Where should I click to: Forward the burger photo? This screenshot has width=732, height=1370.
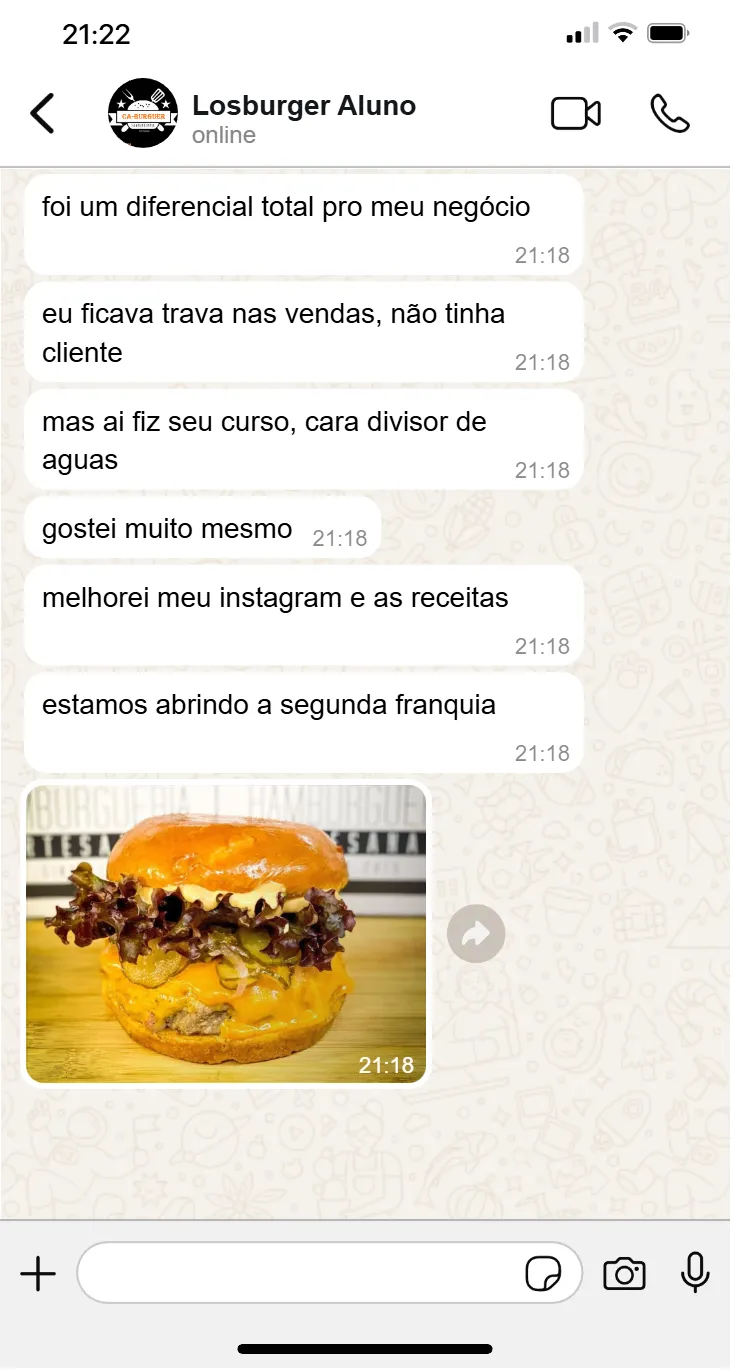(476, 934)
